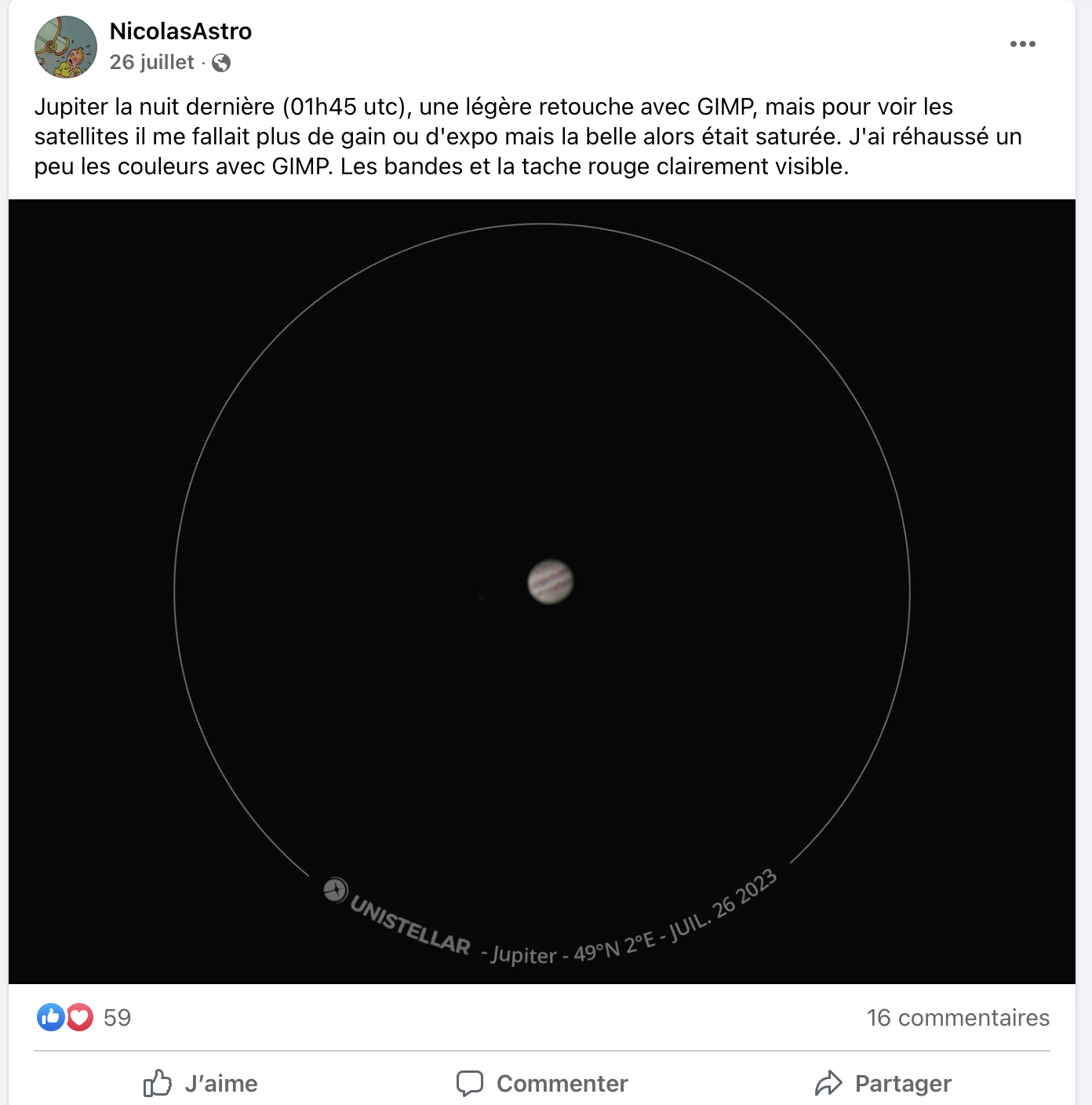Like the post with J'aime

tap(201, 1083)
